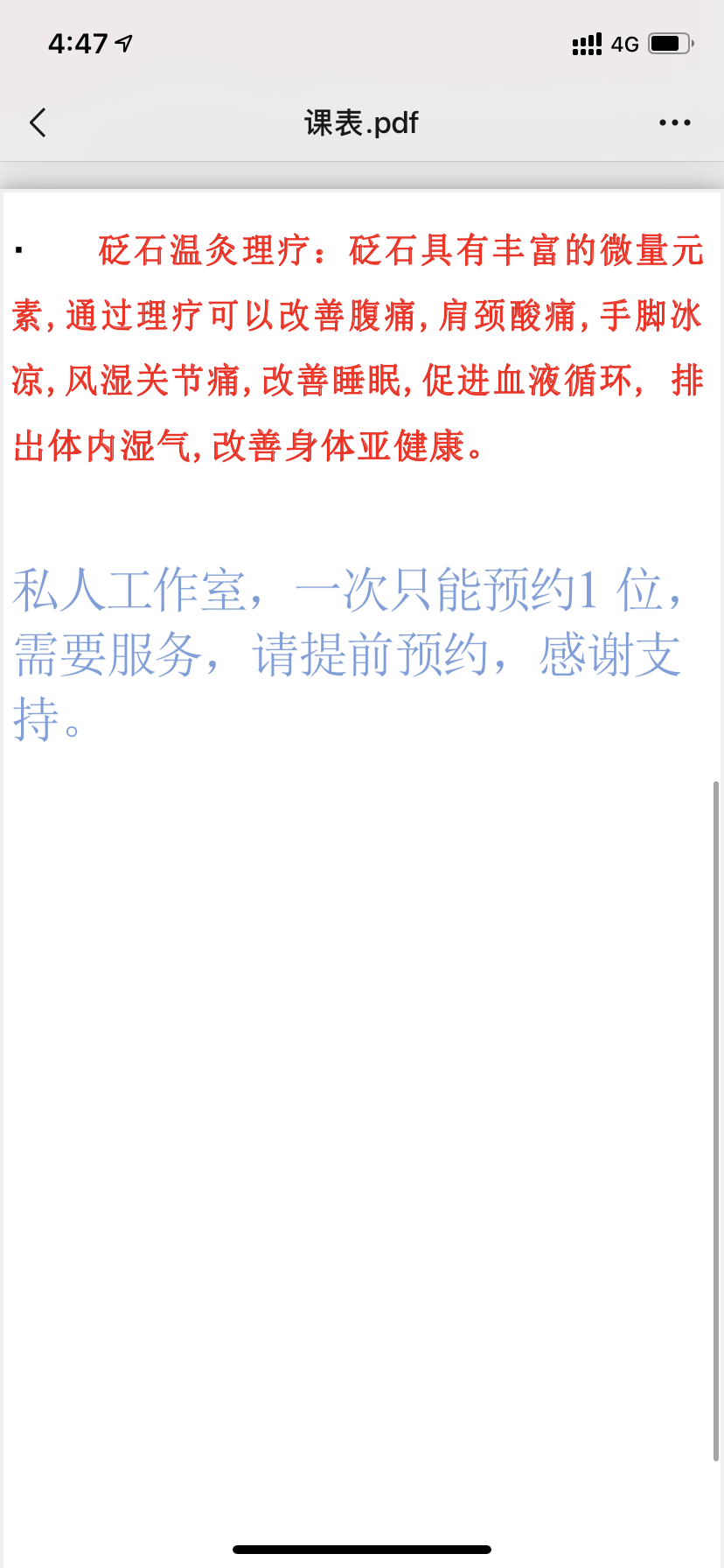
Task: Go back from the 课表.pdf viewer
Action: (x=38, y=122)
